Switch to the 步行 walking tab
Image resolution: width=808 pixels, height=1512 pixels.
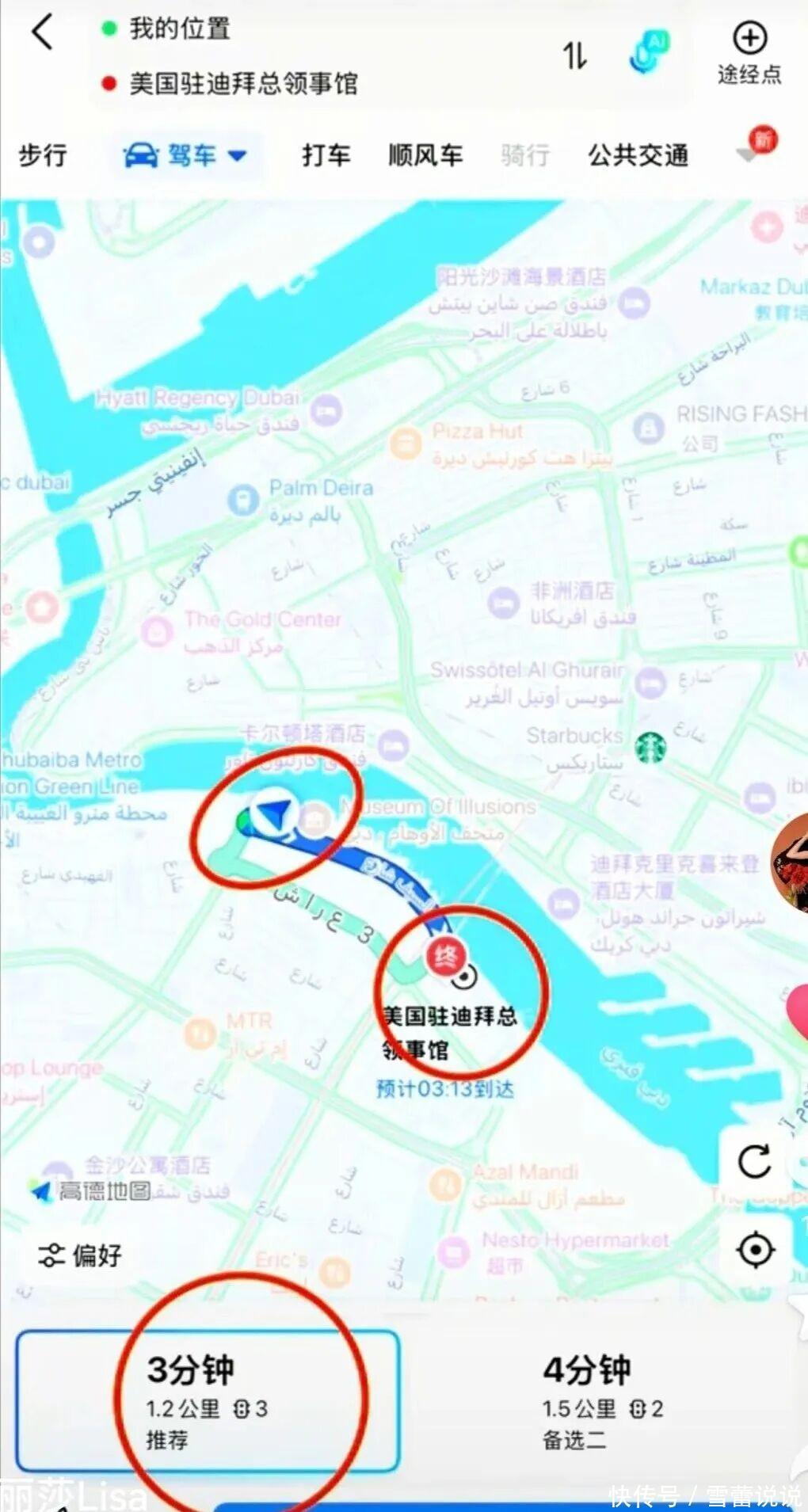(43, 154)
